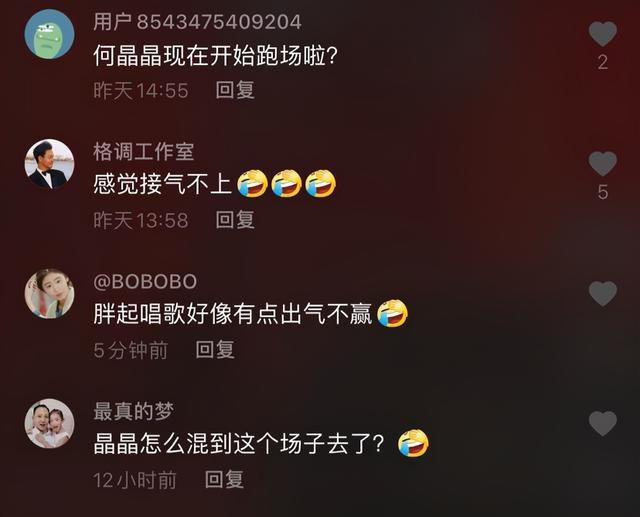Like the comment from 格调工作室

coord(602,163)
